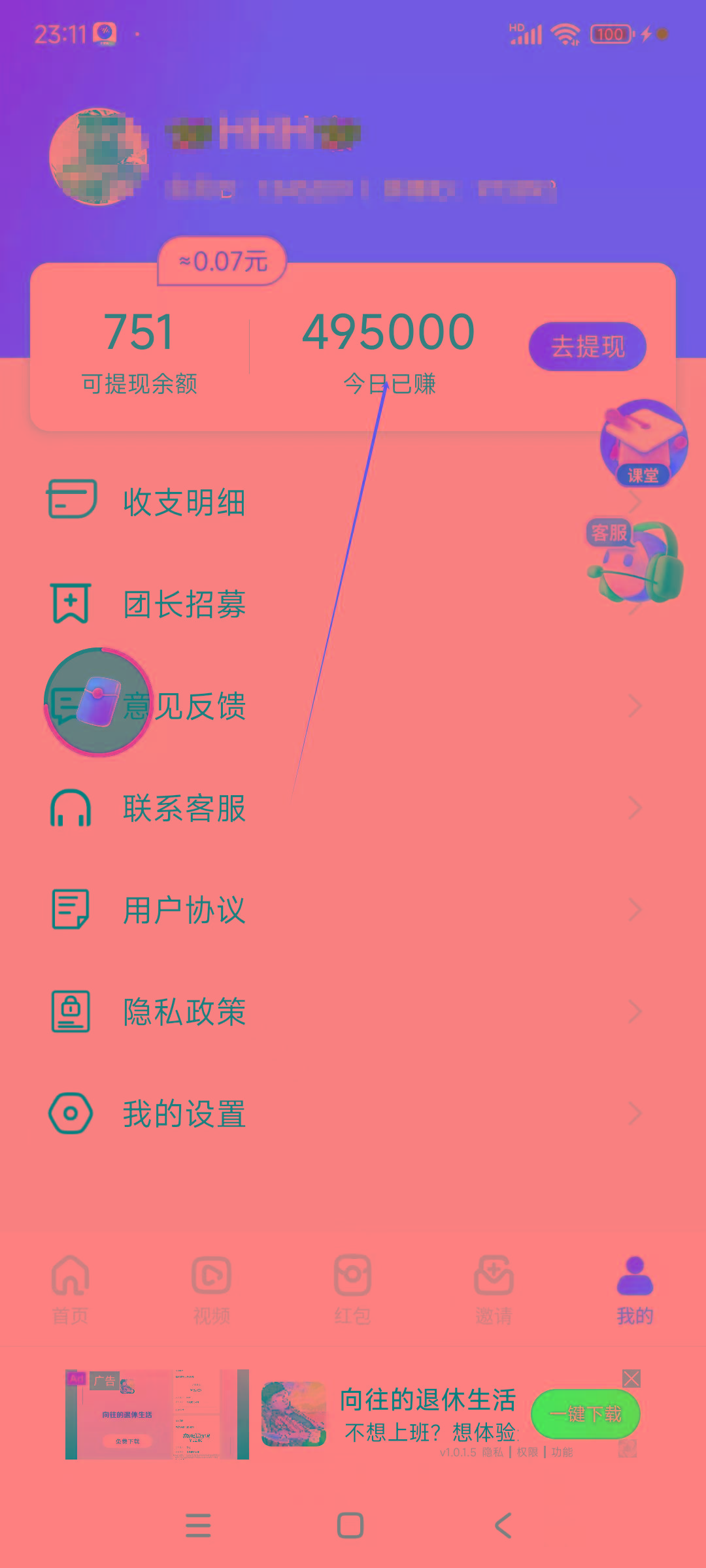Screen dimensions: 706x1568
Task: Tap the profile avatar picture
Action: coord(98,157)
